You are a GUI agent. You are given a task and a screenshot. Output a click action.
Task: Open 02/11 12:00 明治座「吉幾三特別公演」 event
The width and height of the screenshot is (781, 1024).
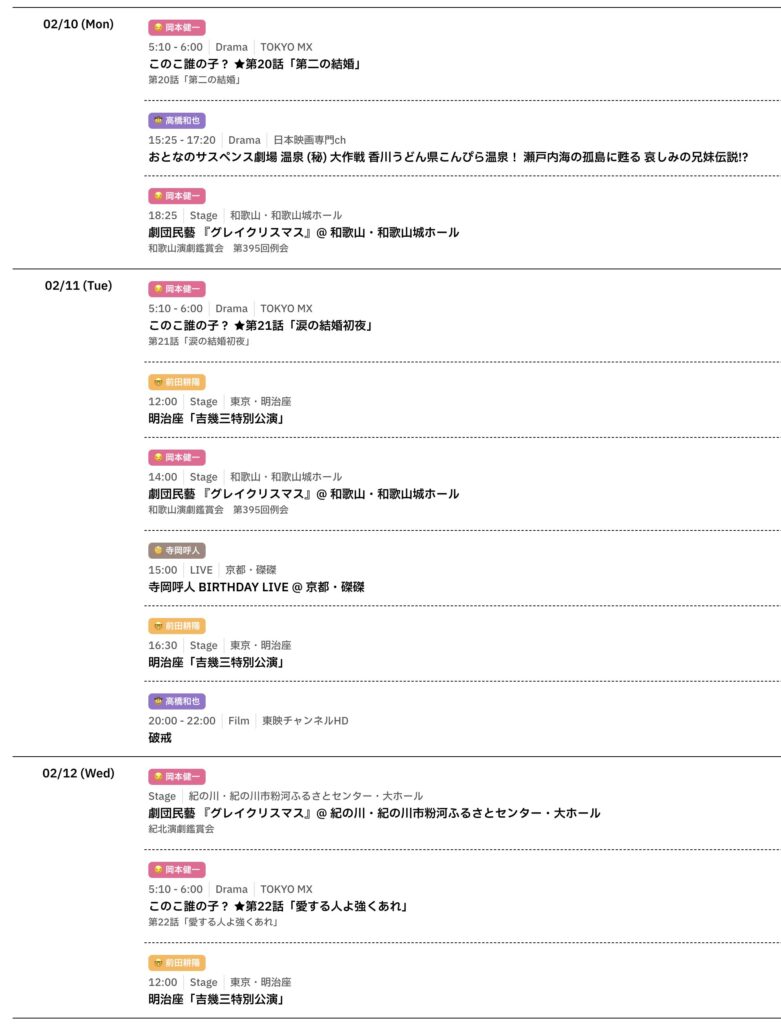point(216,418)
